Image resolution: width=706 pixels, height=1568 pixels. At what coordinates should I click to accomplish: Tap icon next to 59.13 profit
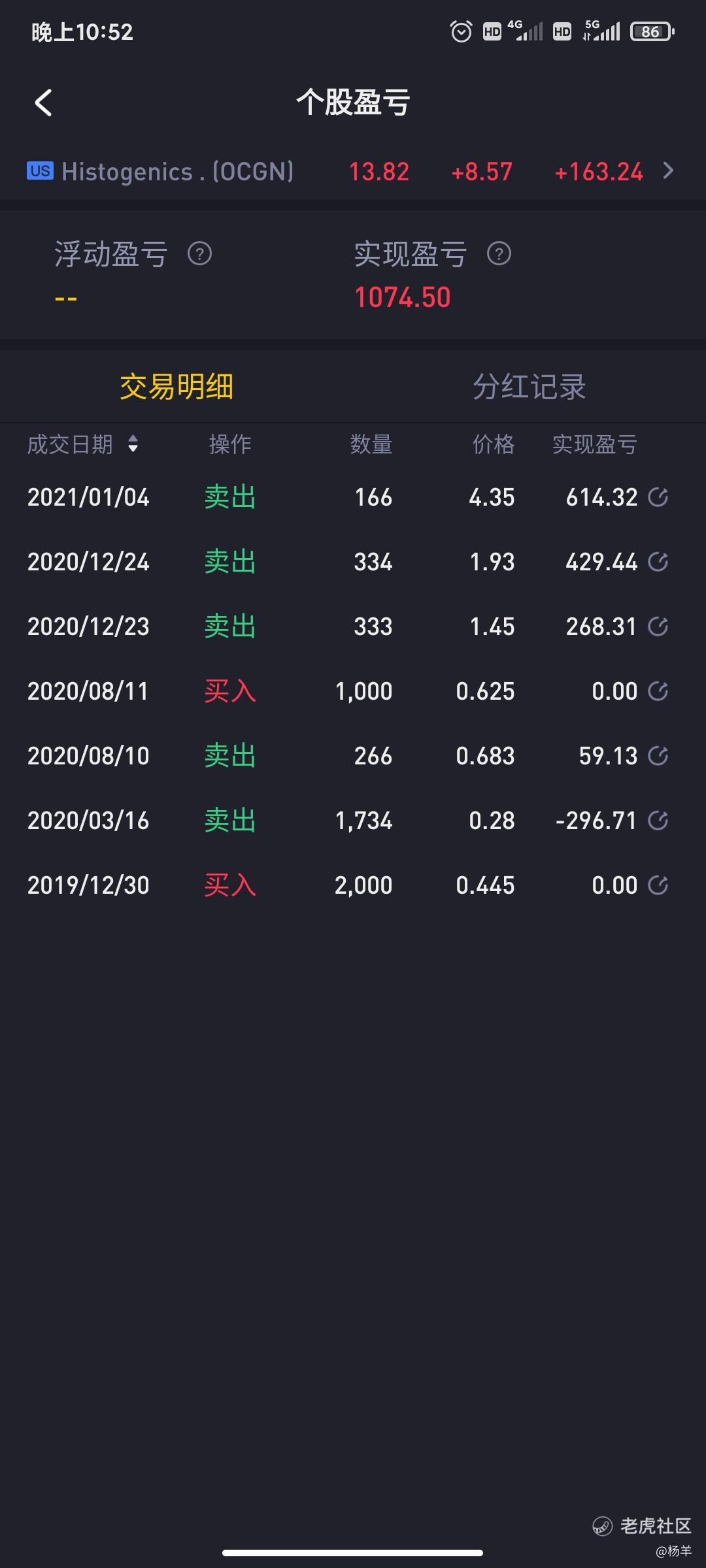tap(658, 756)
